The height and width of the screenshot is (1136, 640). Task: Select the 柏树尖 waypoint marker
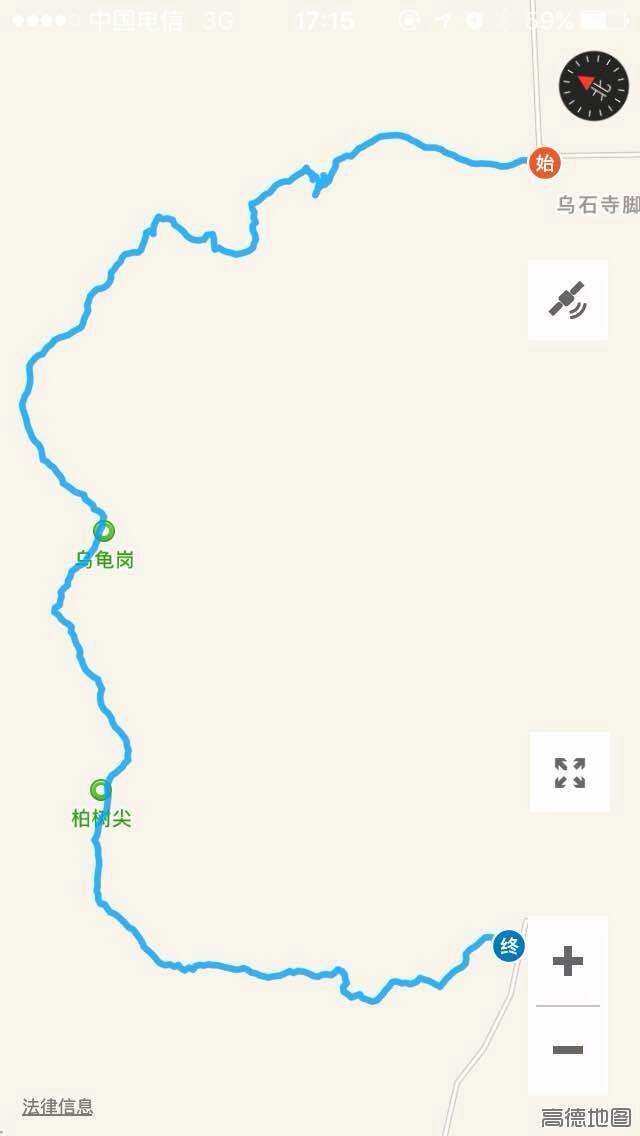pyautogui.click(x=100, y=789)
